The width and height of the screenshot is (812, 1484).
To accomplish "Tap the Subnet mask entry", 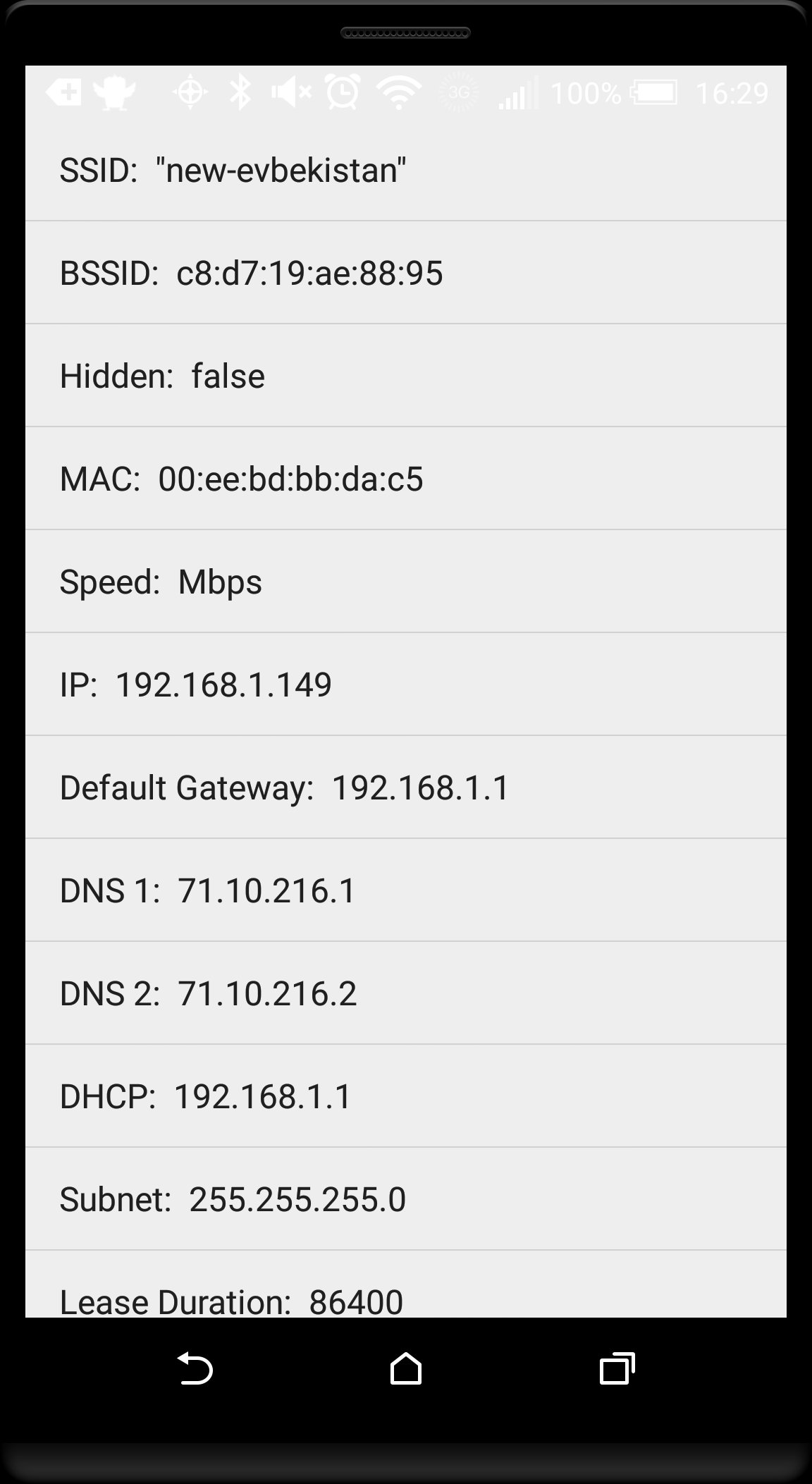I will [x=406, y=1198].
